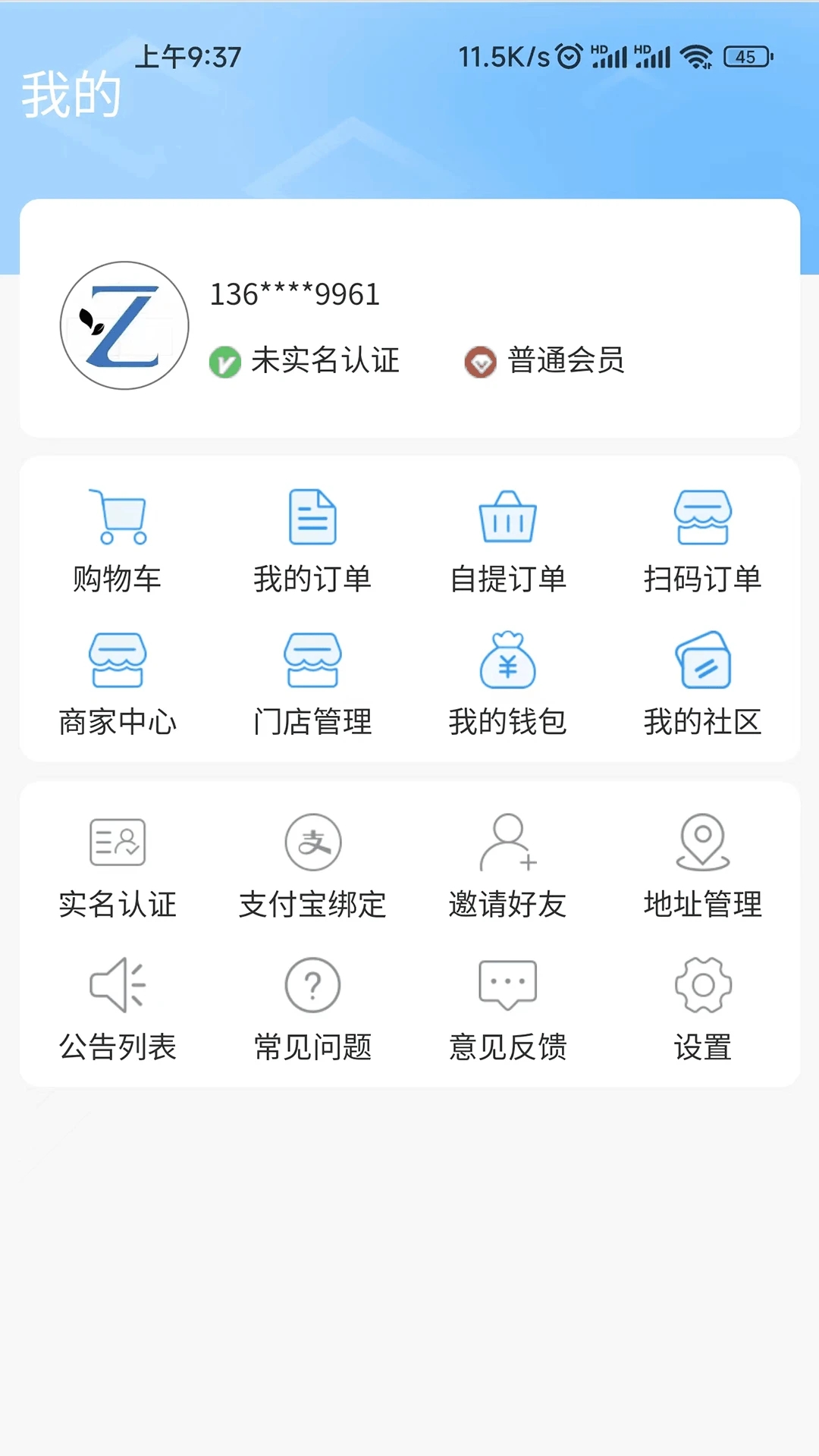Tap the masked phone number 136****9961

click(295, 295)
